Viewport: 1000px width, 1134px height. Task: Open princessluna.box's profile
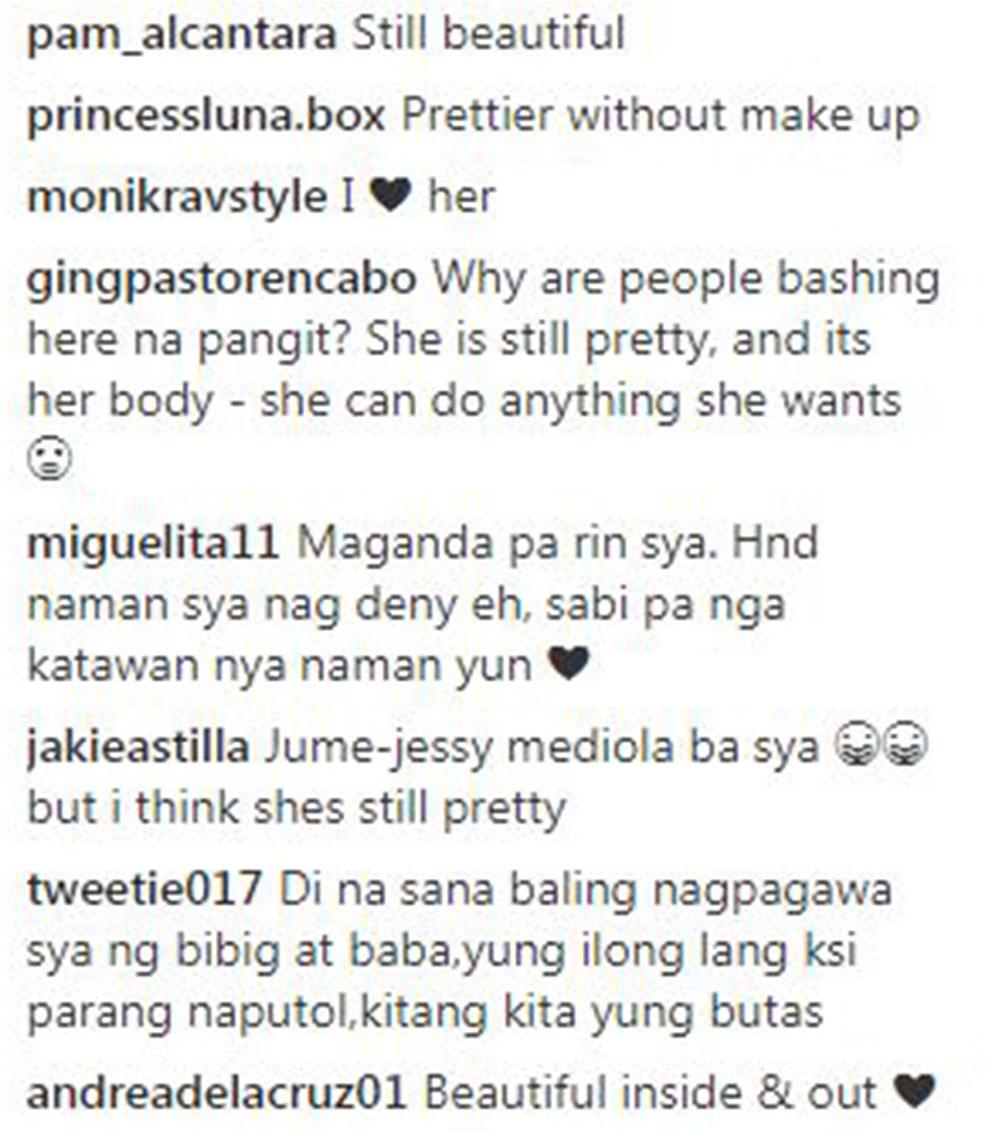(206, 116)
